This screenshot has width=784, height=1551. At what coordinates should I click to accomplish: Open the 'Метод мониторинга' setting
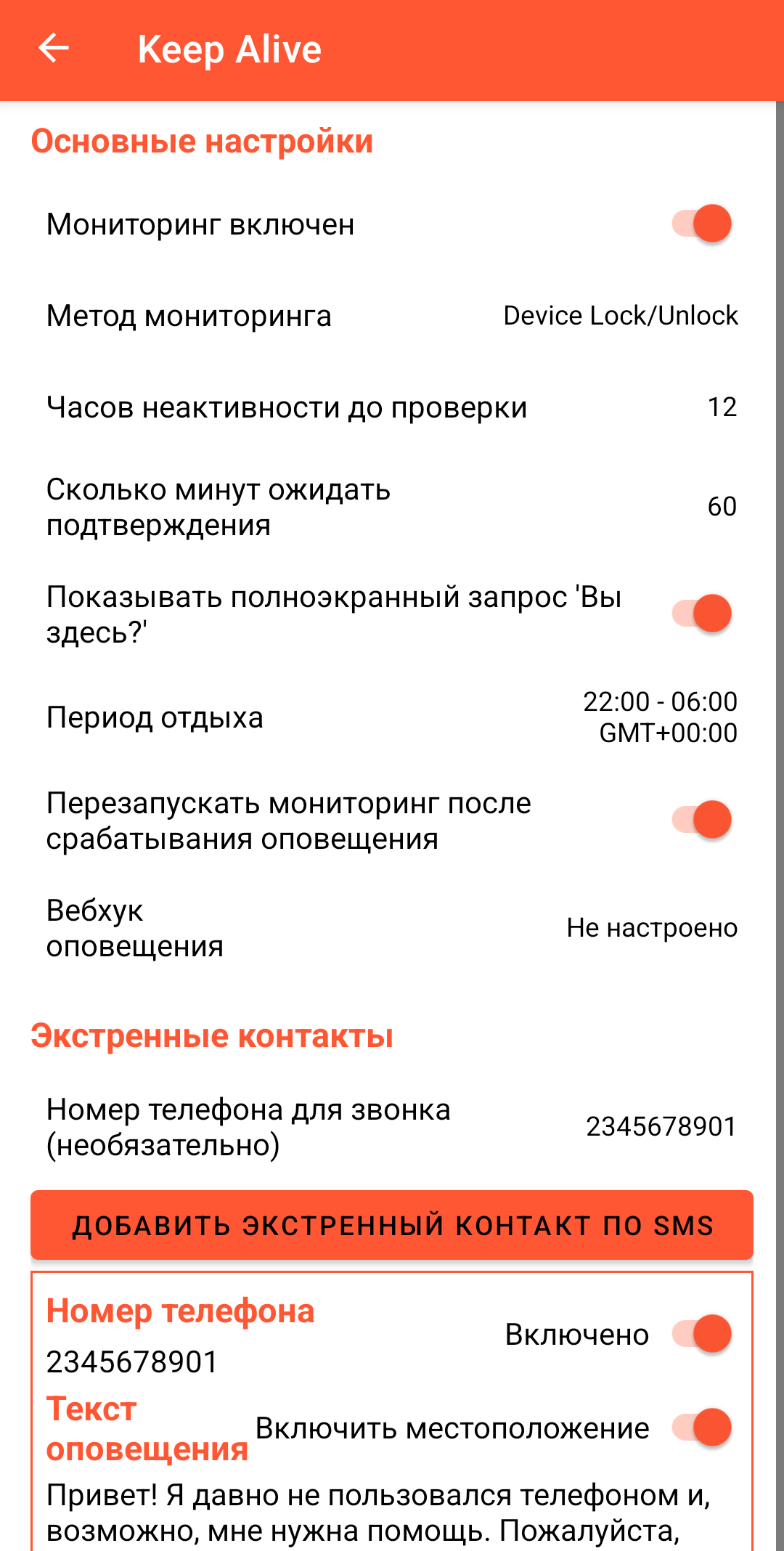[x=392, y=316]
